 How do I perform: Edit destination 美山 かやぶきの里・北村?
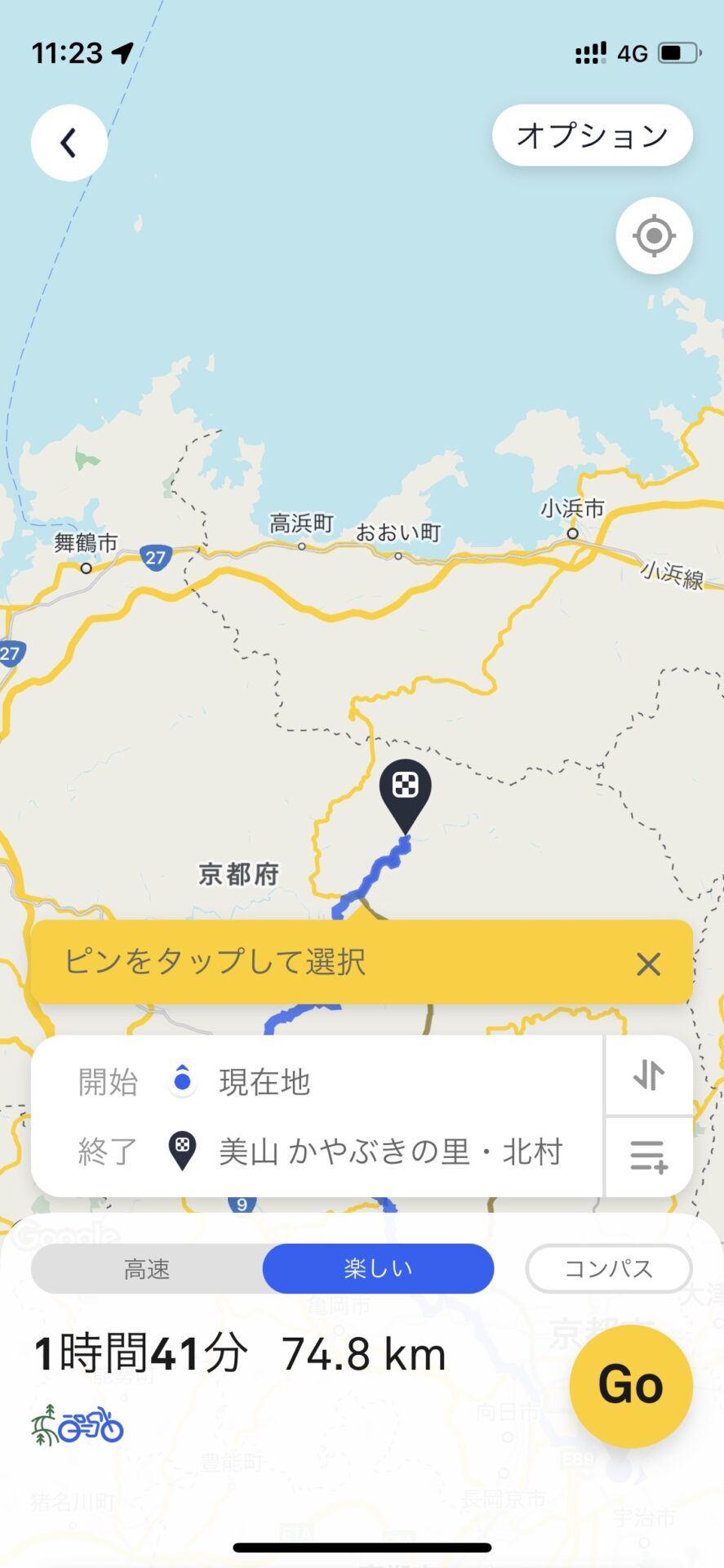coord(318,1151)
